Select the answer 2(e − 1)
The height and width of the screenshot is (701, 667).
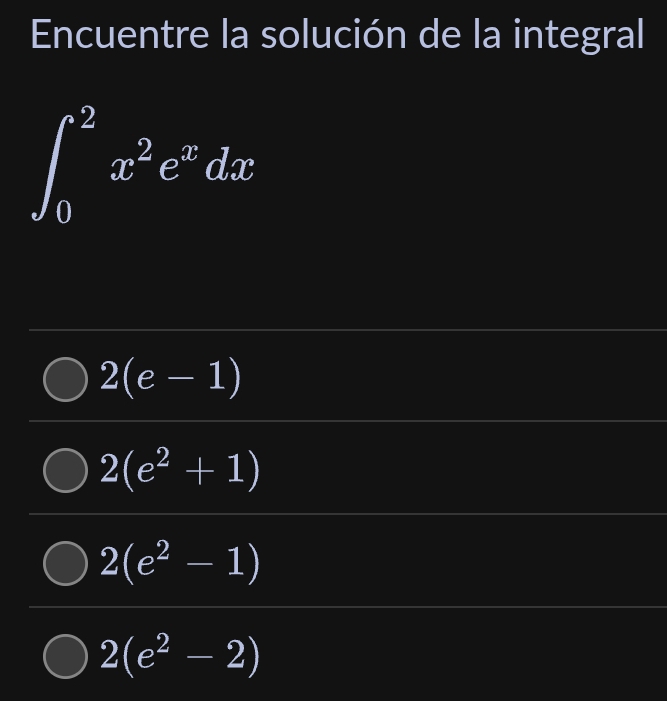(x=66, y=379)
